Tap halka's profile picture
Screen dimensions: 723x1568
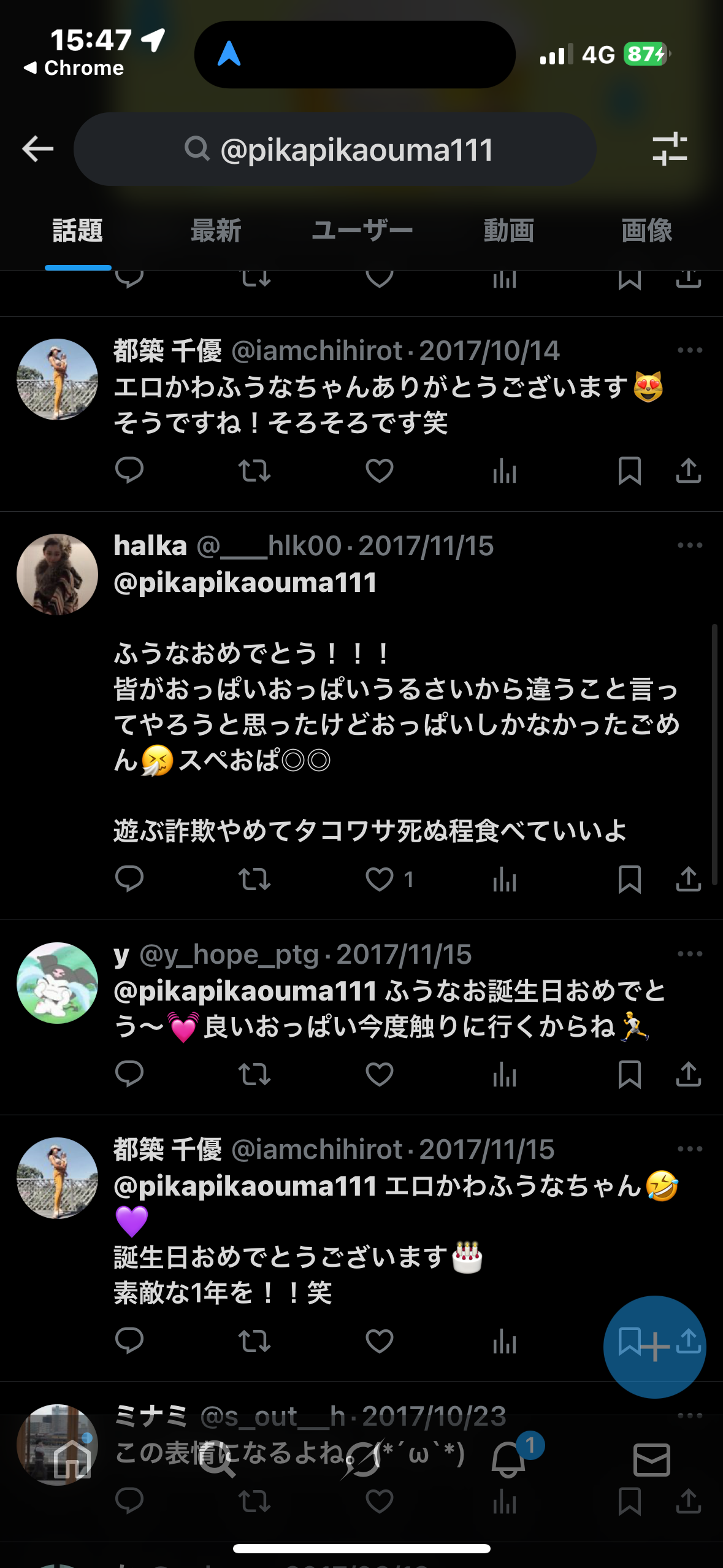click(x=57, y=573)
